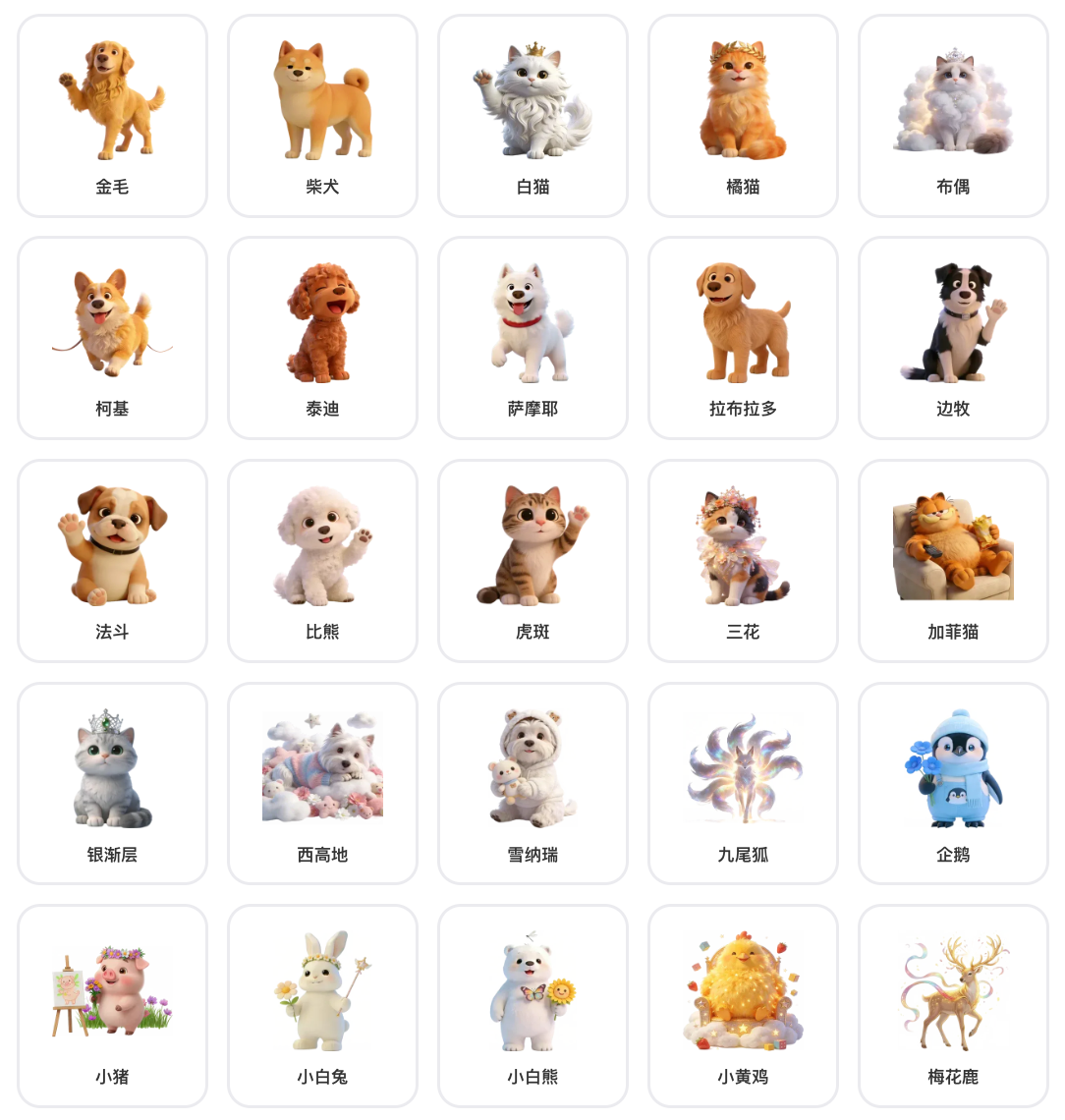Image resolution: width=1065 pixels, height=1120 pixels.
Task: Pick the 拉布拉多 labrador card
Action: (x=743, y=338)
